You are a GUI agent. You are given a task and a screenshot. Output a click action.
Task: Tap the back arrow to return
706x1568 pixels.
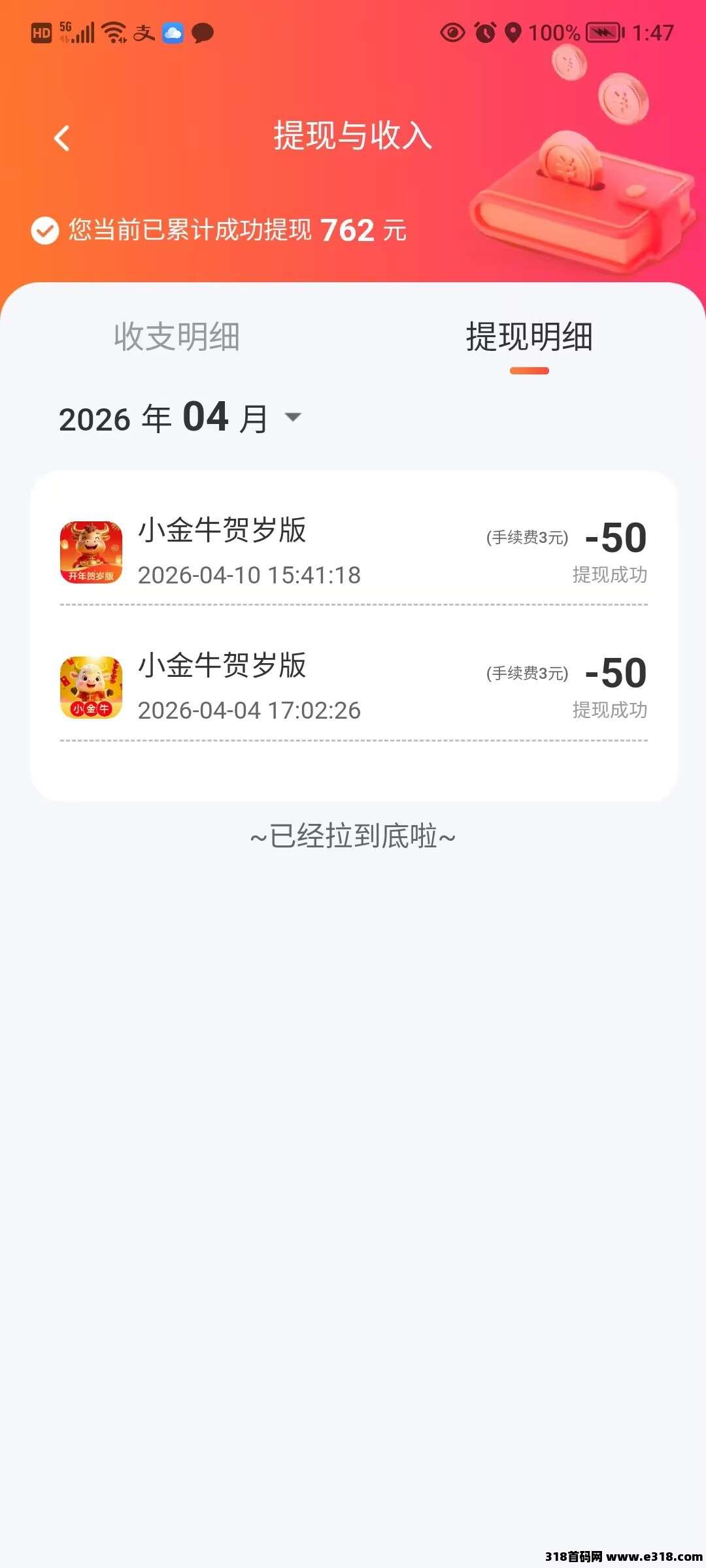[61, 139]
